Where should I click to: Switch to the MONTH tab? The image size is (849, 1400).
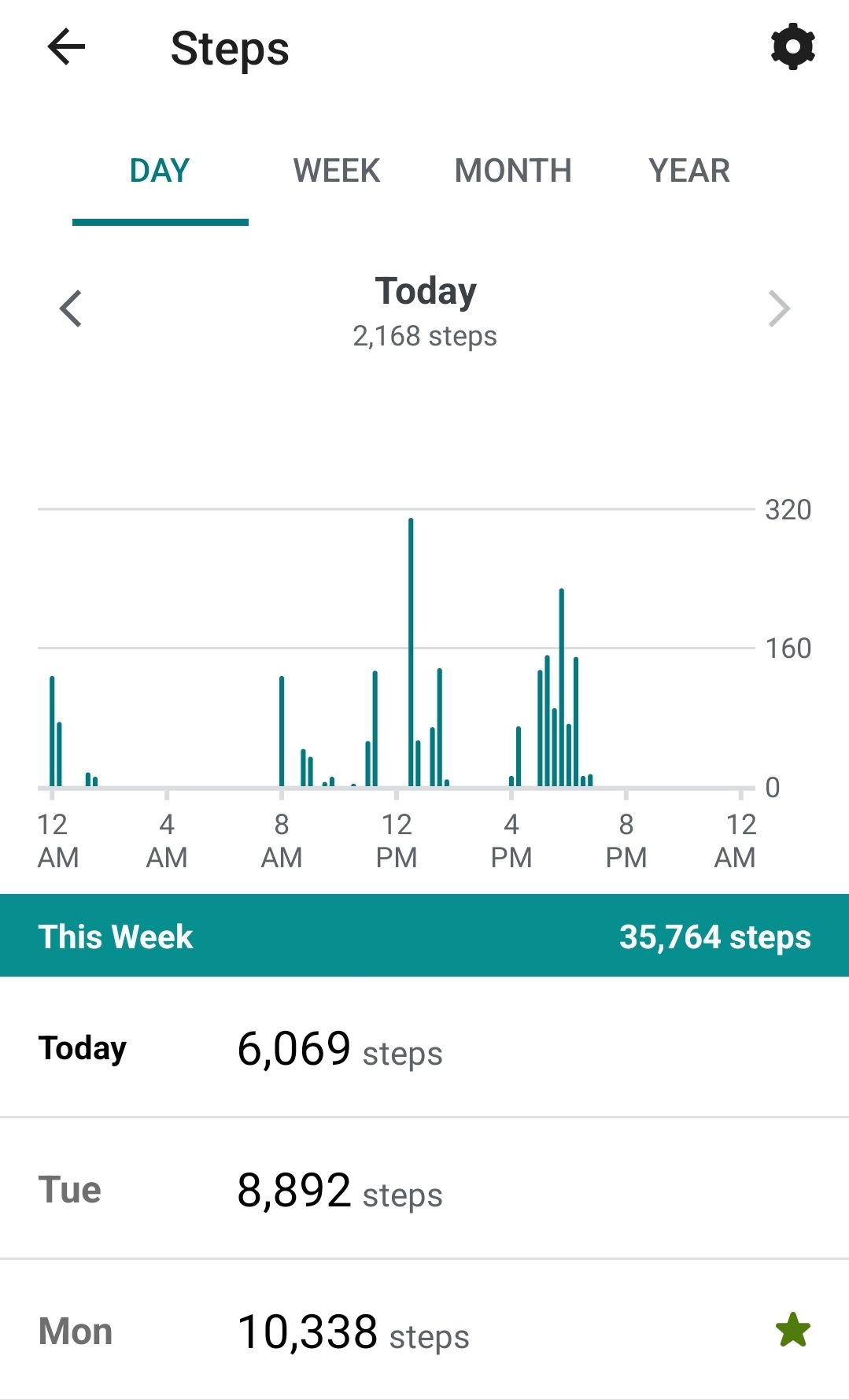(513, 171)
